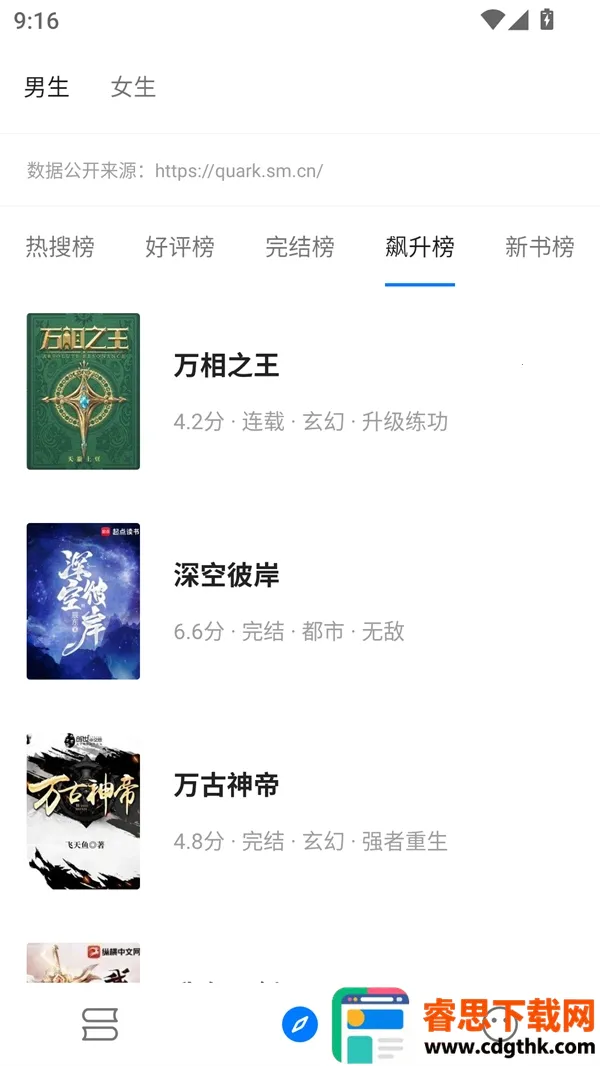Viewport: 600px width, 1066px height.
Task: Select the 好评榜 ranking tab
Action: click(180, 247)
